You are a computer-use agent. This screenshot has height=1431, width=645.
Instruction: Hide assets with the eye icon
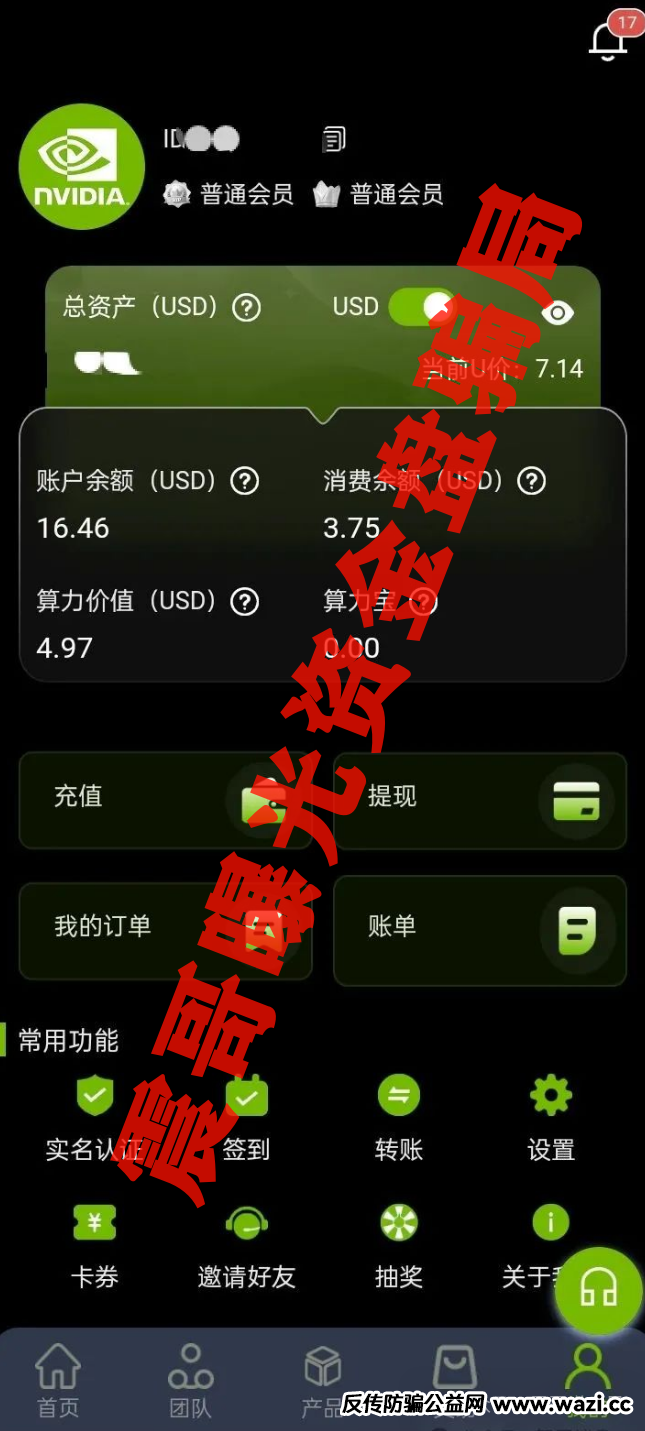click(x=557, y=313)
